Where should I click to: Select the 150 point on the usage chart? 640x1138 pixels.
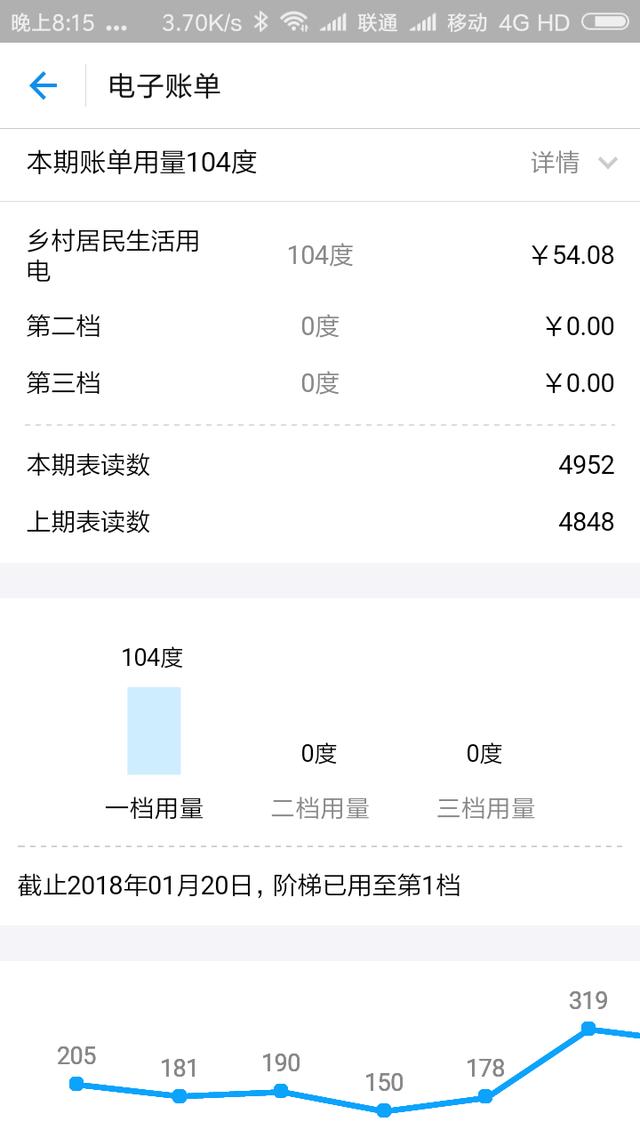384,1110
